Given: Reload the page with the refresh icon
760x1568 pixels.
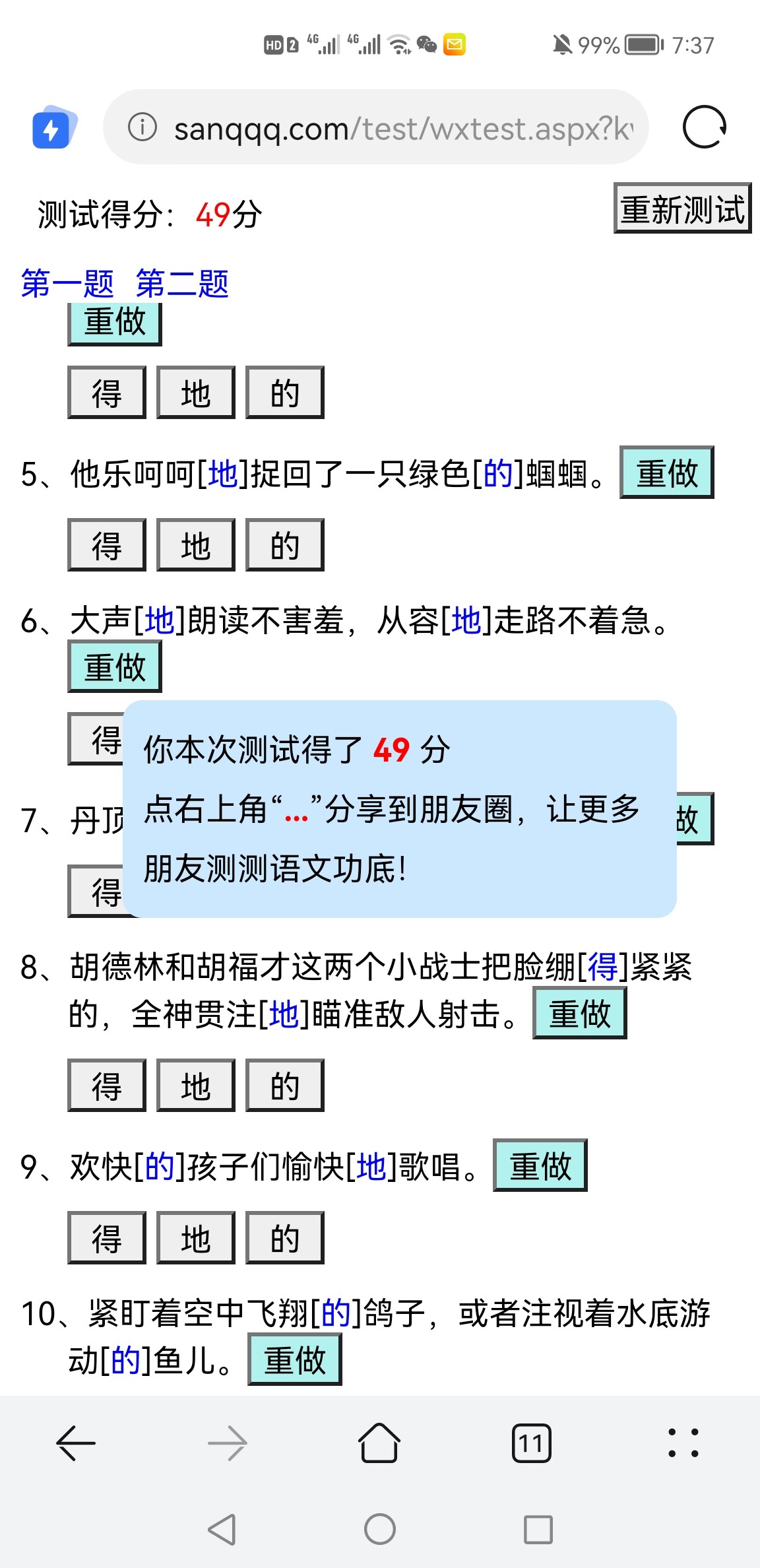Looking at the screenshot, I should pyautogui.click(x=704, y=127).
